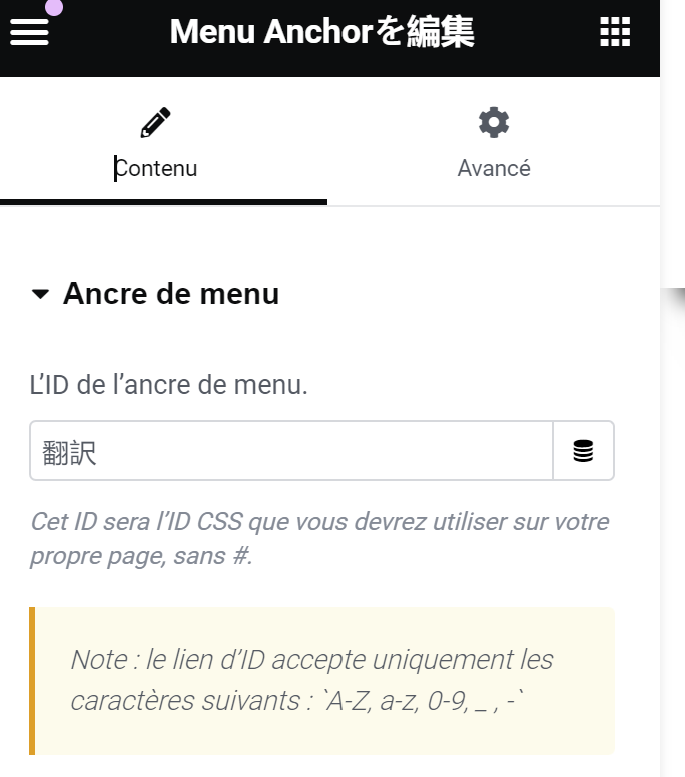
Task: Switch to the Avancé tab
Action: coord(493,143)
